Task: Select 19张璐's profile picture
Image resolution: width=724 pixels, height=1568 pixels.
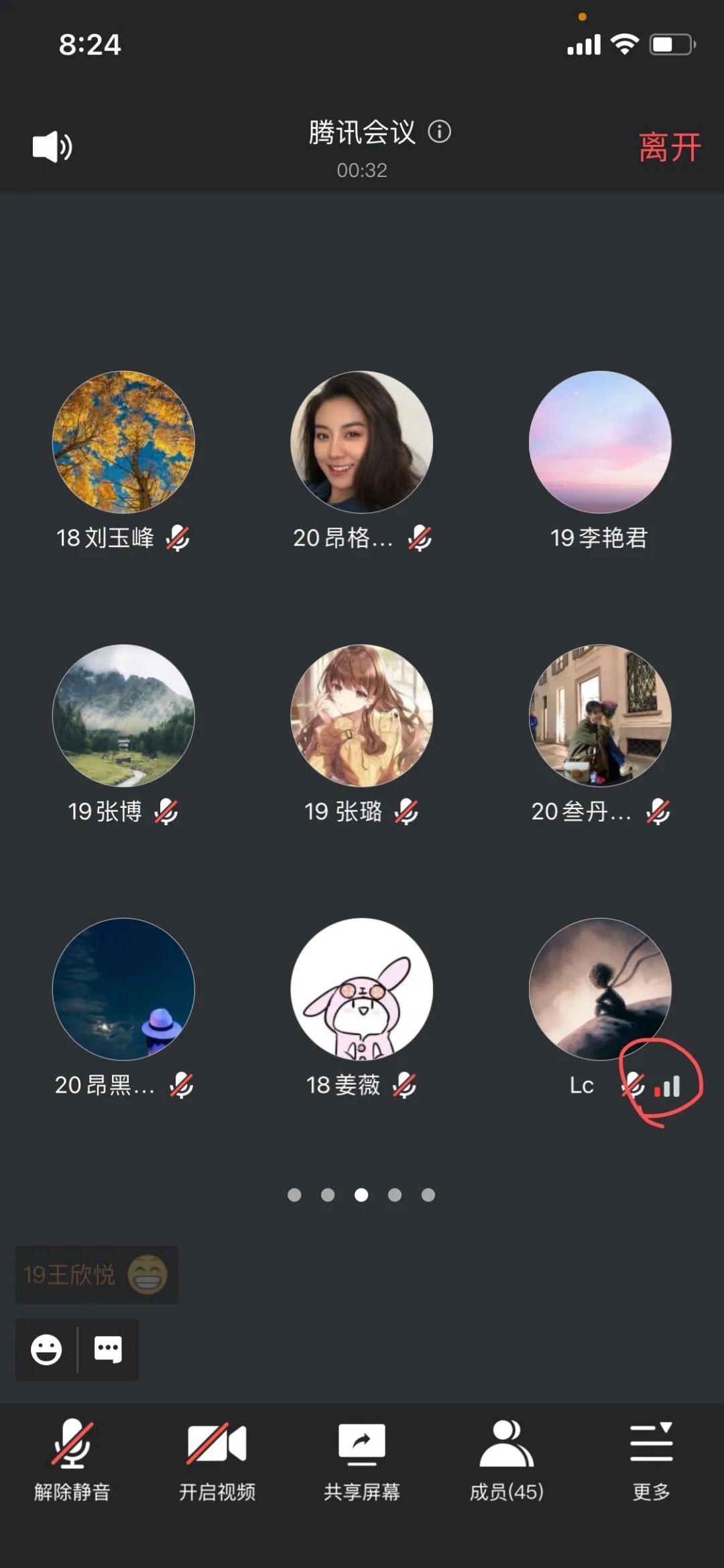Action: click(x=362, y=715)
